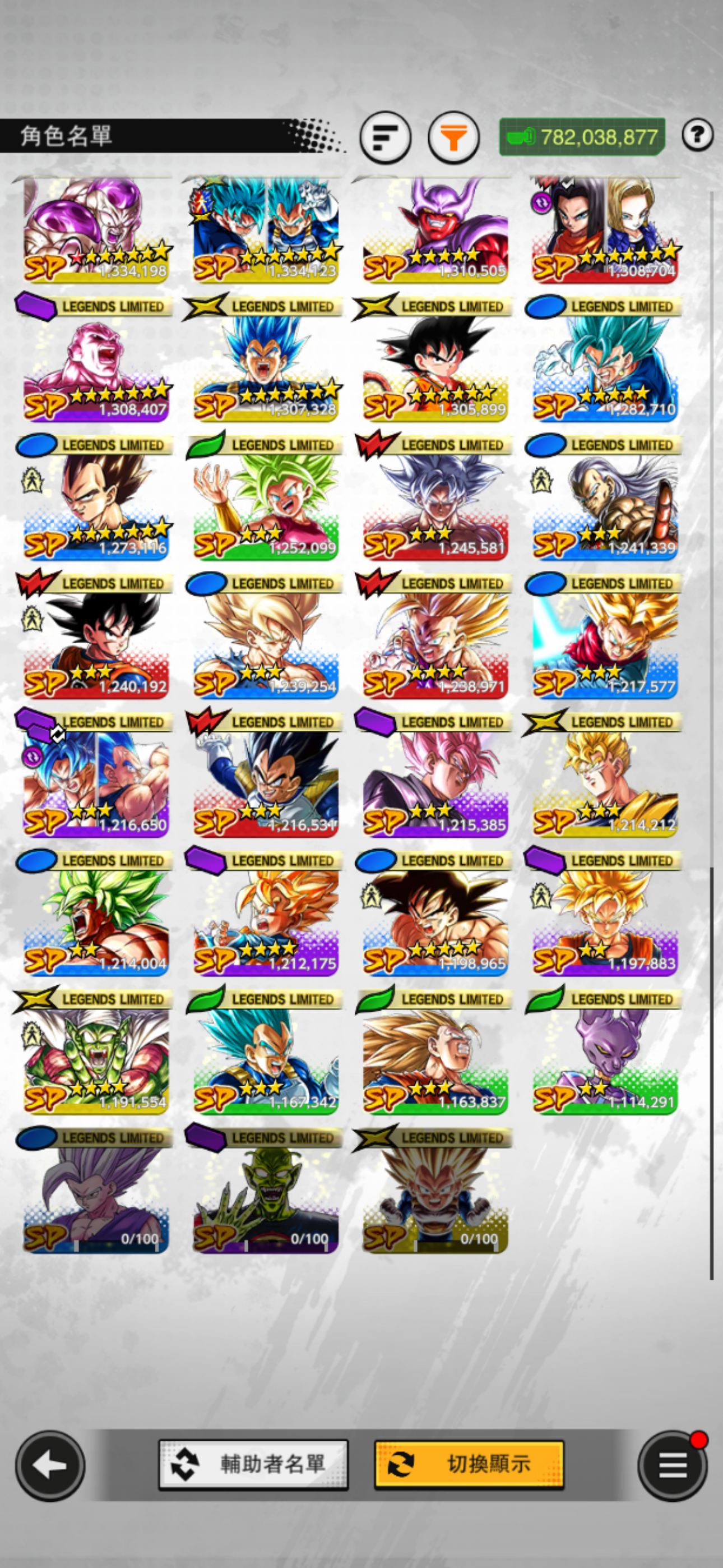Open the orange filter funnel

453,137
